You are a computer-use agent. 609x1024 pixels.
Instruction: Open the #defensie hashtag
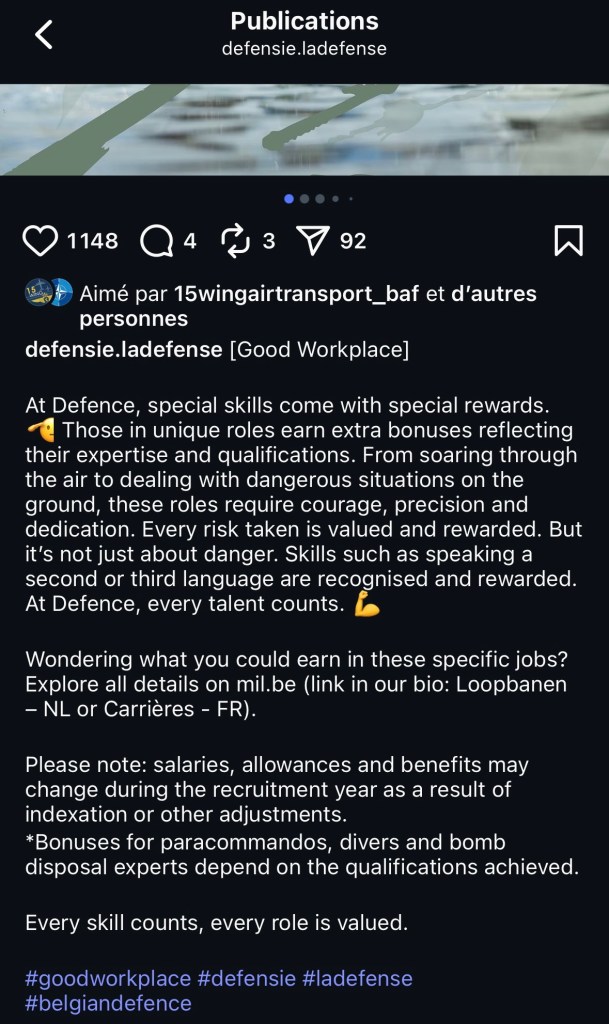244,977
